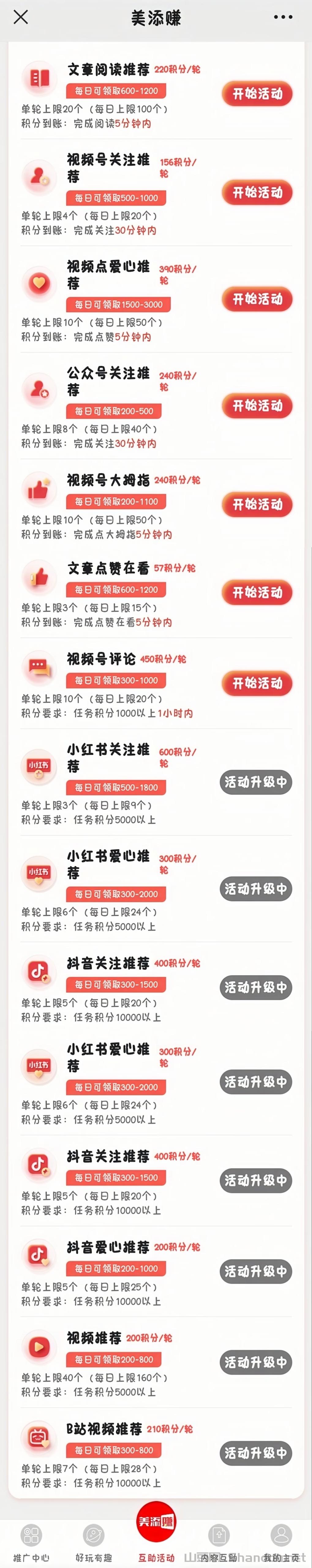Launch the 文章点赞在看 activity
This screenshot has height=1568, width=312.
257,592
